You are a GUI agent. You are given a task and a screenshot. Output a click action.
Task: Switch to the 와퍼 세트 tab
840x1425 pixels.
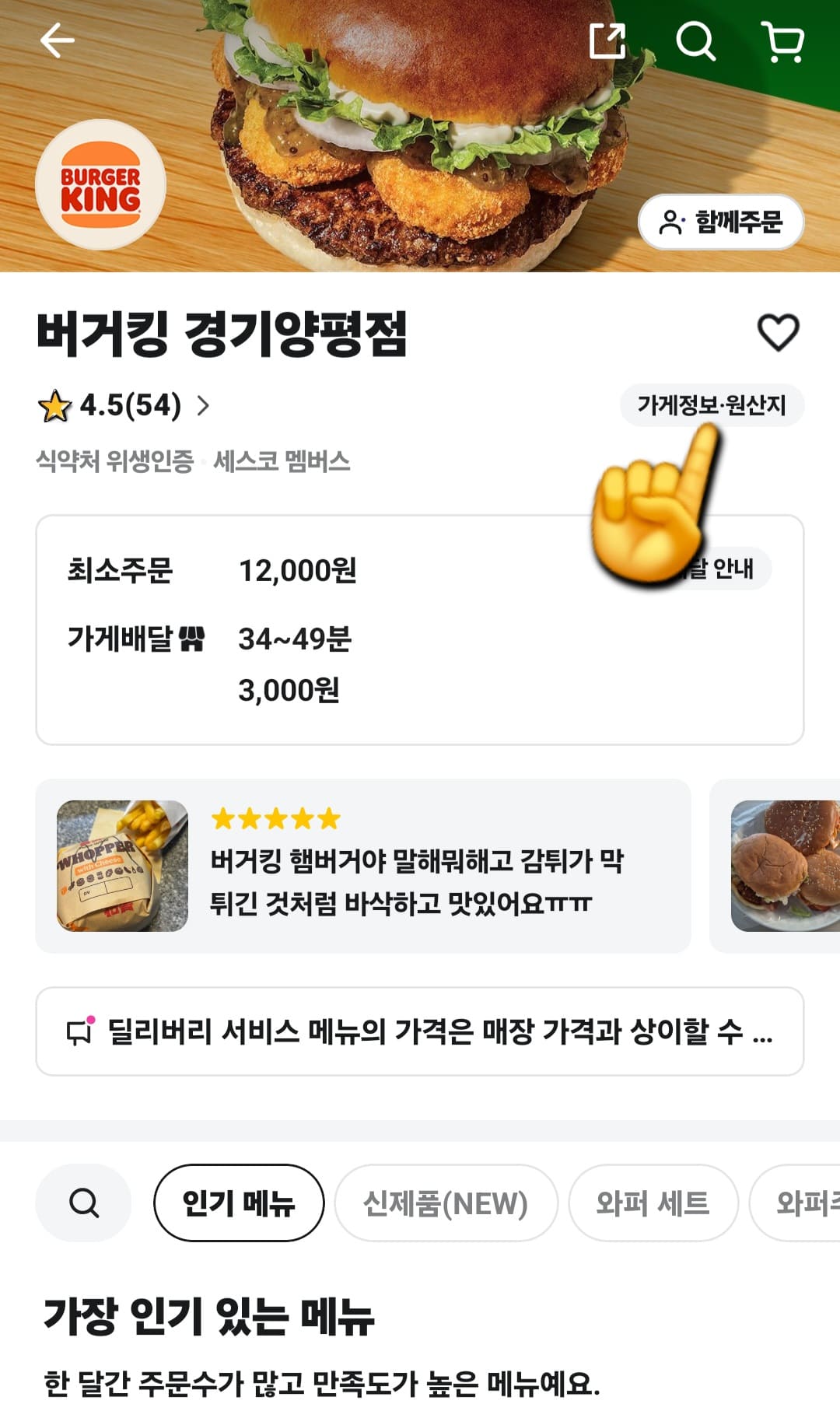[652, 1202]
